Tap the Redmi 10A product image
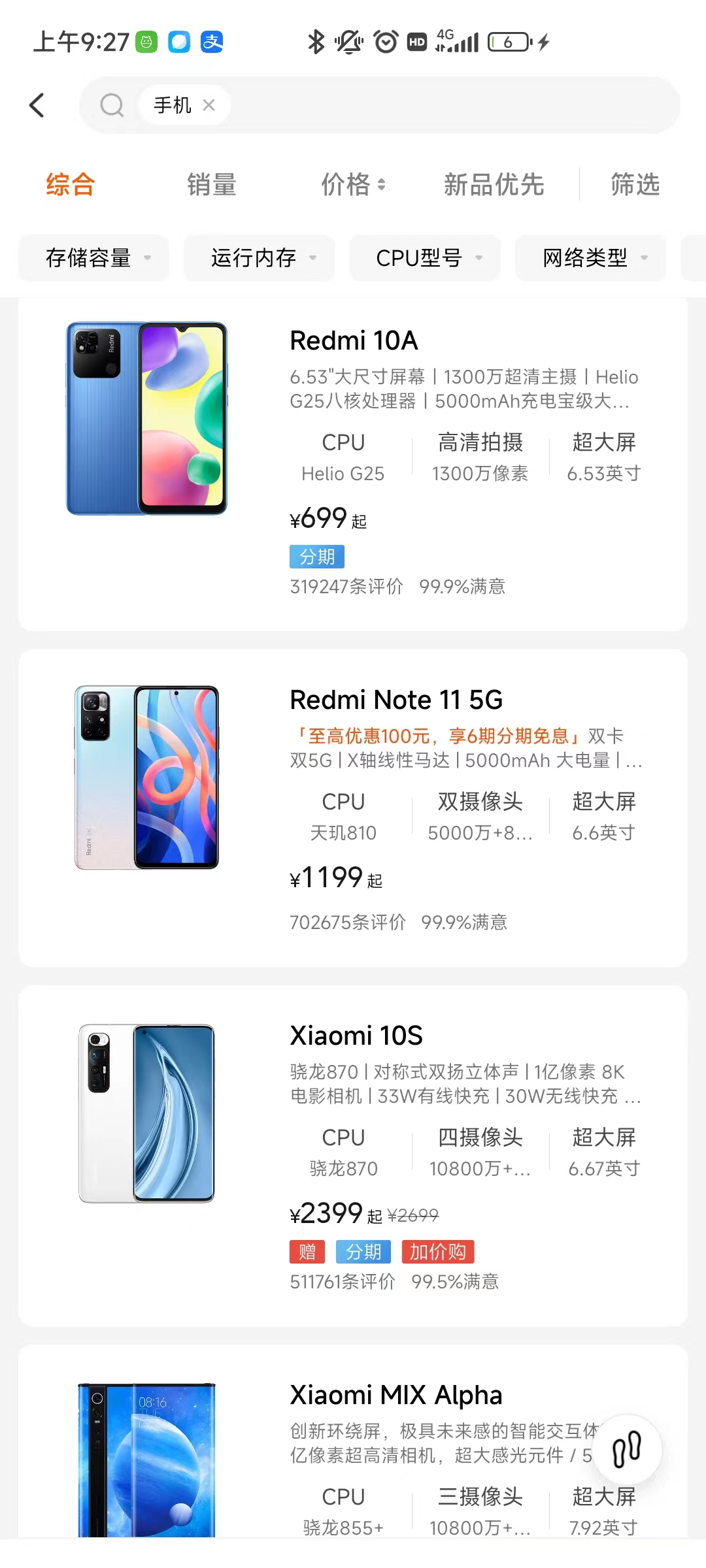This screenshot has height=1568, width=706. [x=147, y=418]
